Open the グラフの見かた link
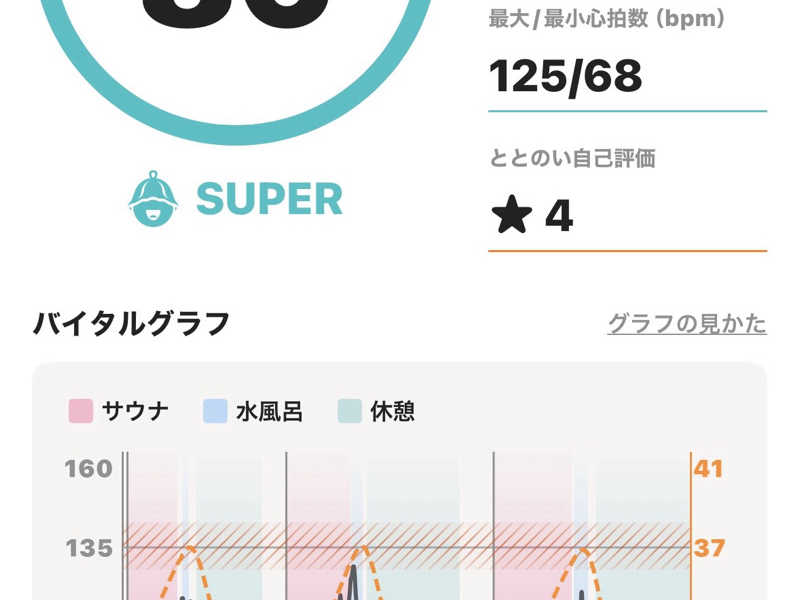800x600 pixels. (687, 324)
